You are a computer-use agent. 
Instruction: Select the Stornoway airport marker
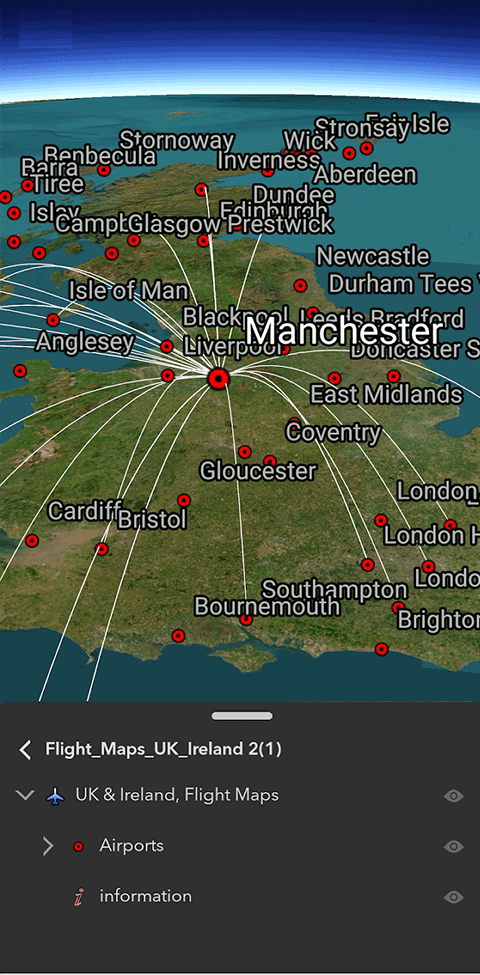pos(201,189)
